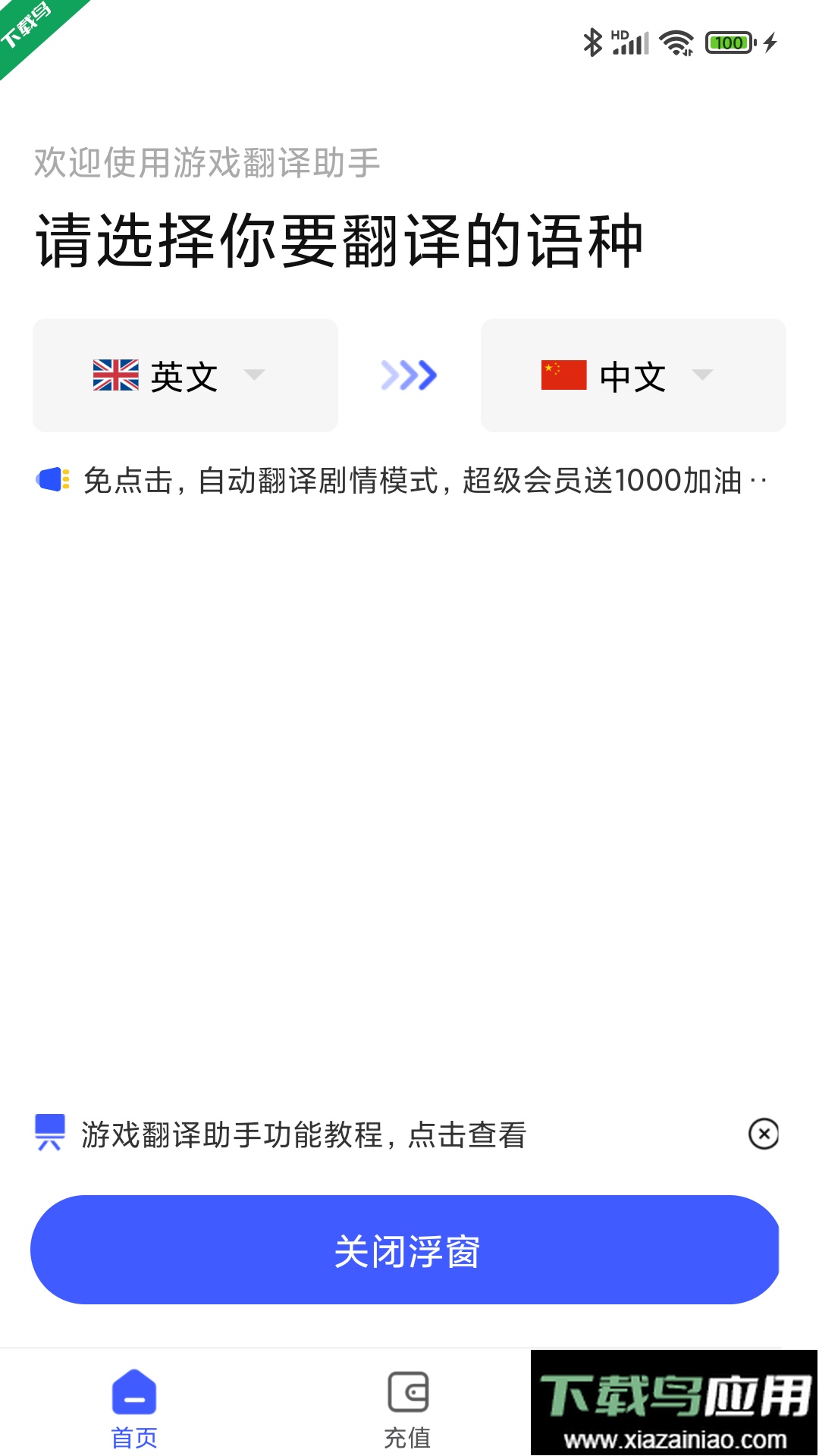Click the announcement megaphone icon
Image resolution: width=819 pixels, height=1456 pixels.
click(x=53, y=480)
